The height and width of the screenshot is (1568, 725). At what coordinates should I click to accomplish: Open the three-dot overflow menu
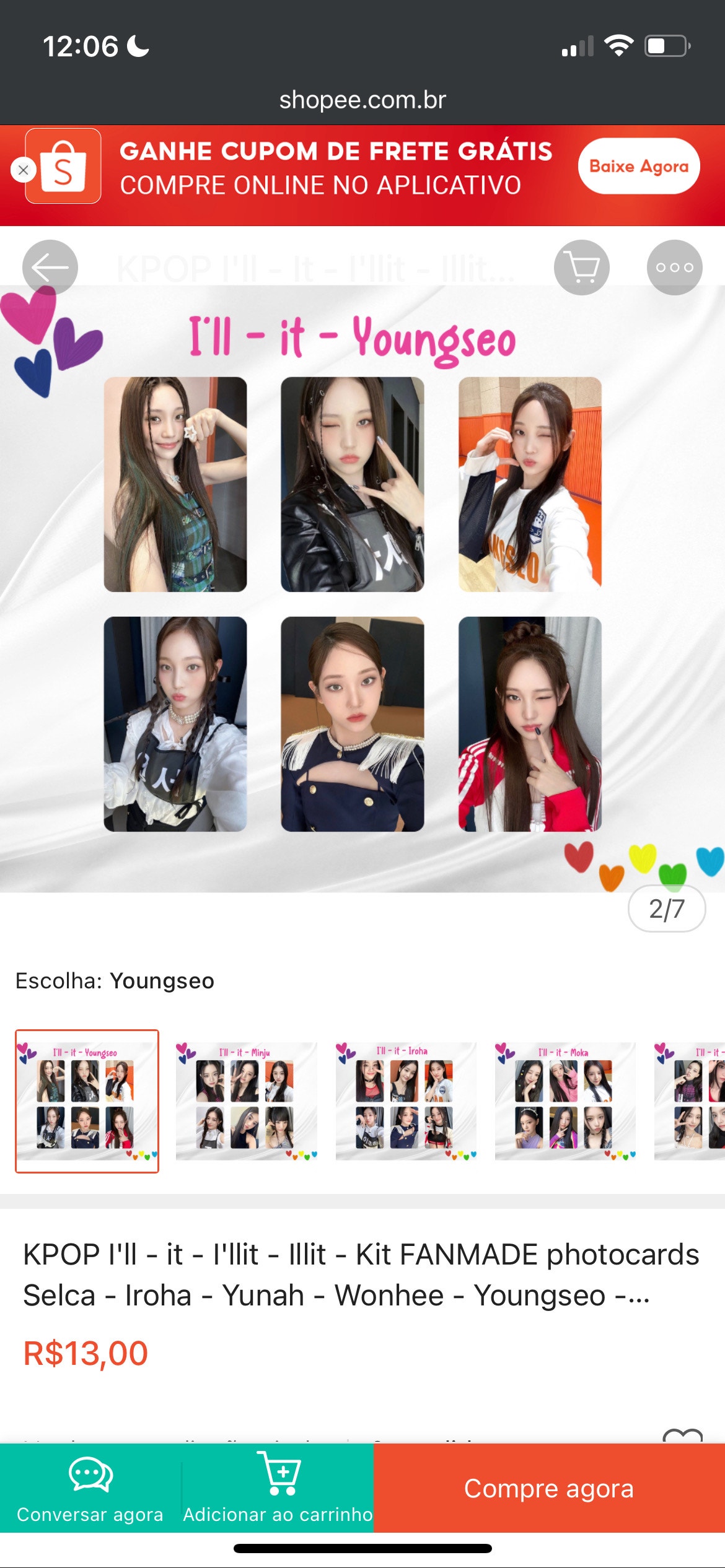click(674, 268)
